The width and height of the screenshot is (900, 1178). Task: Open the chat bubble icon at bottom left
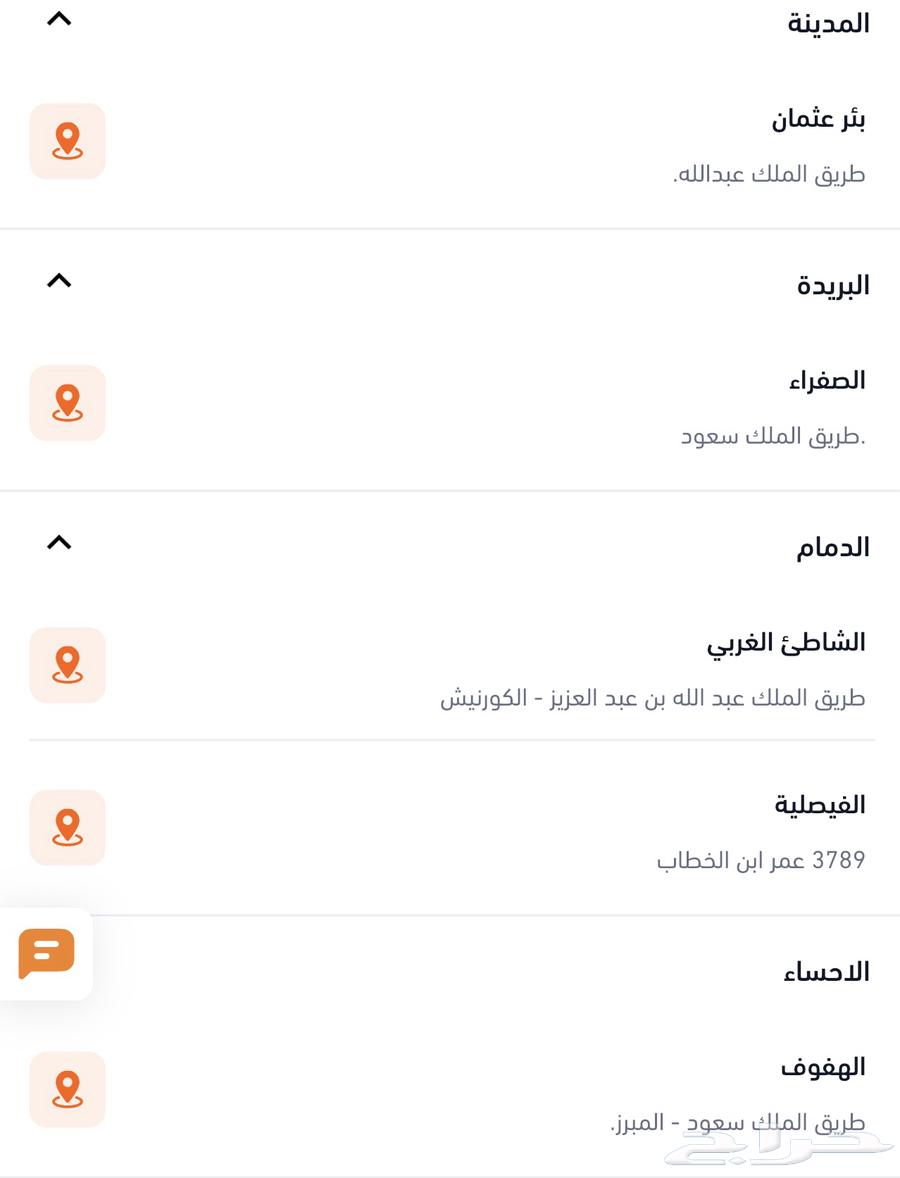coord(47,953)
